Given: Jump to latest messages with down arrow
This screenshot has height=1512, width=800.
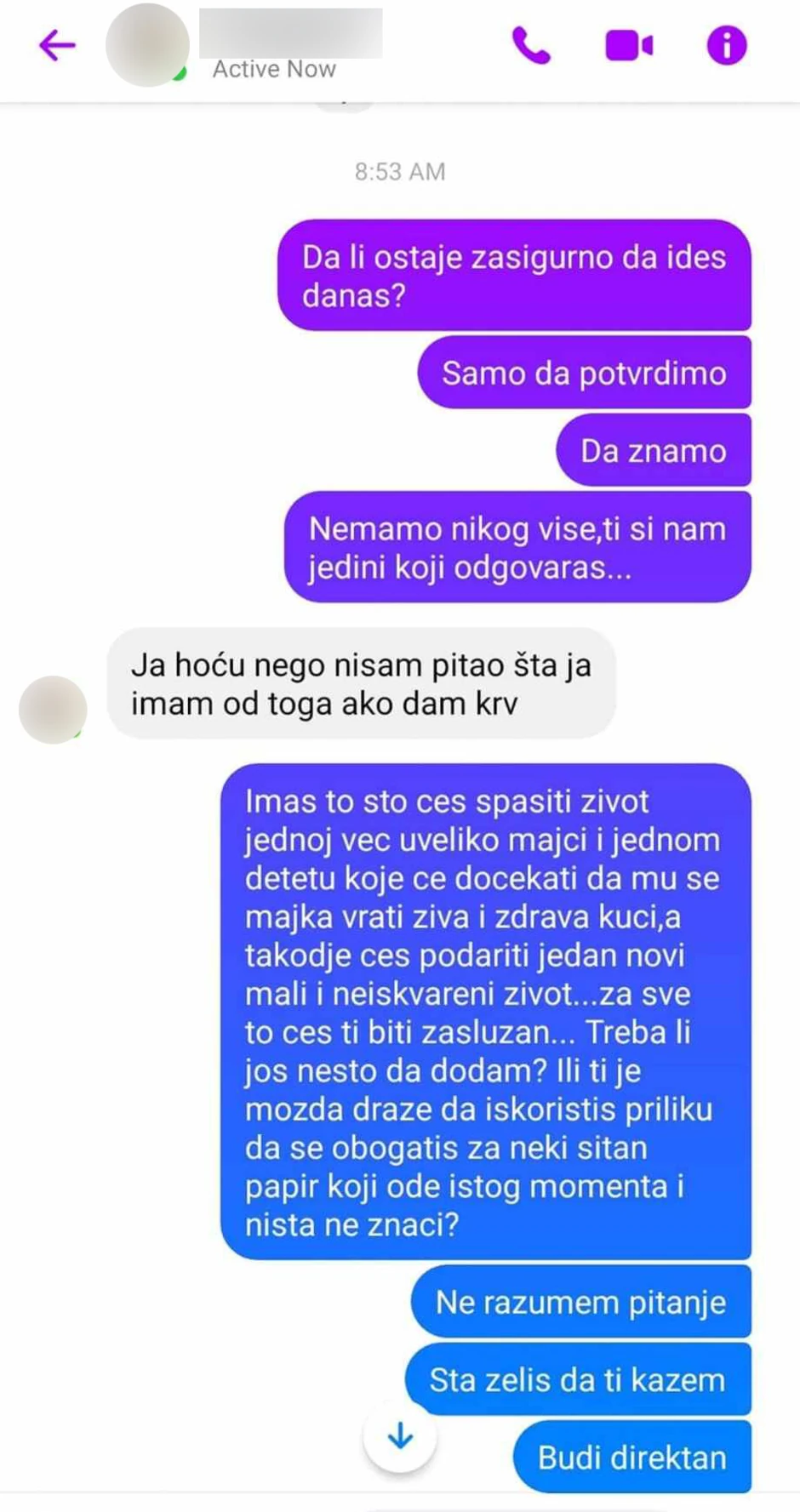Looking at the screenshot, I should 400,1436.
